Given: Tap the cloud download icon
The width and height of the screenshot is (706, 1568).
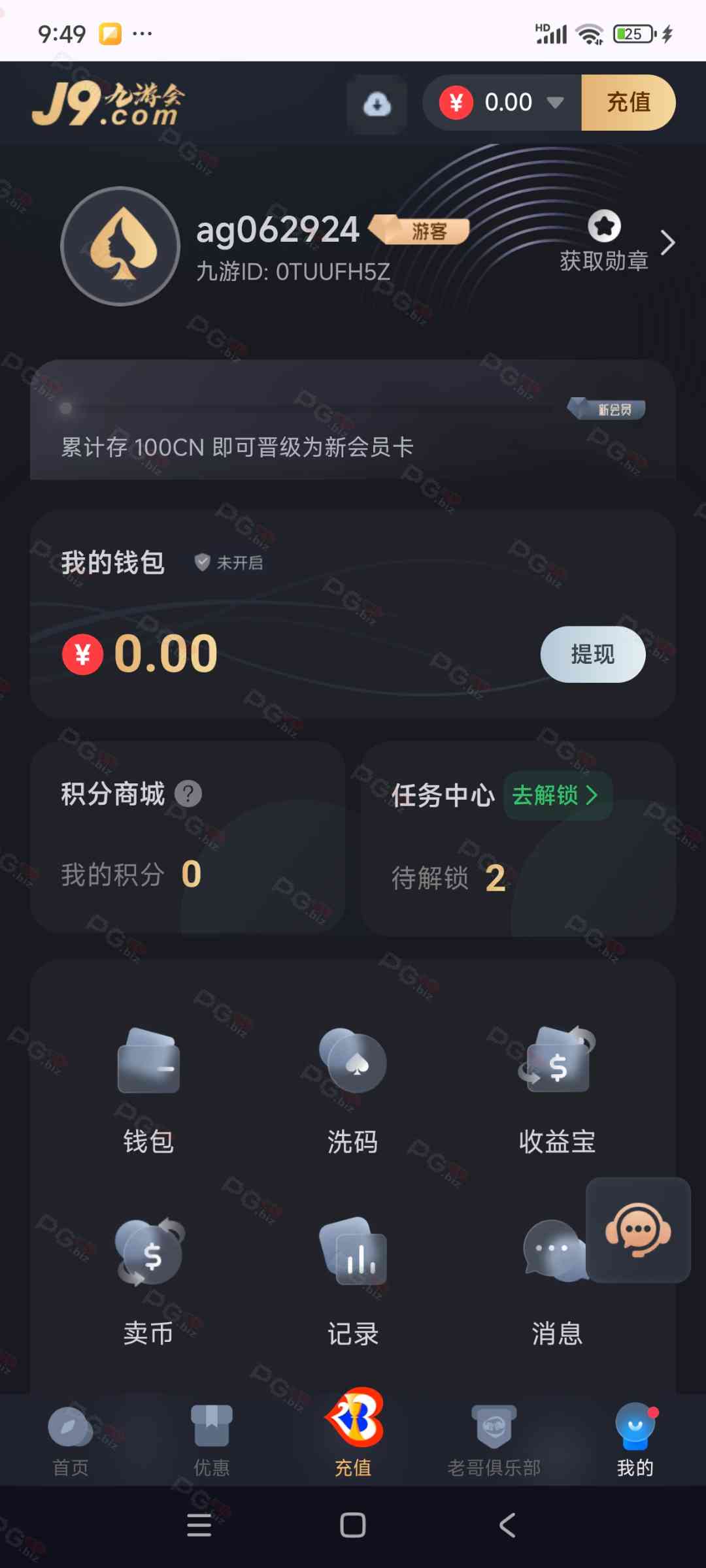Looking at the screenshot, I should [x=377, y=104].
